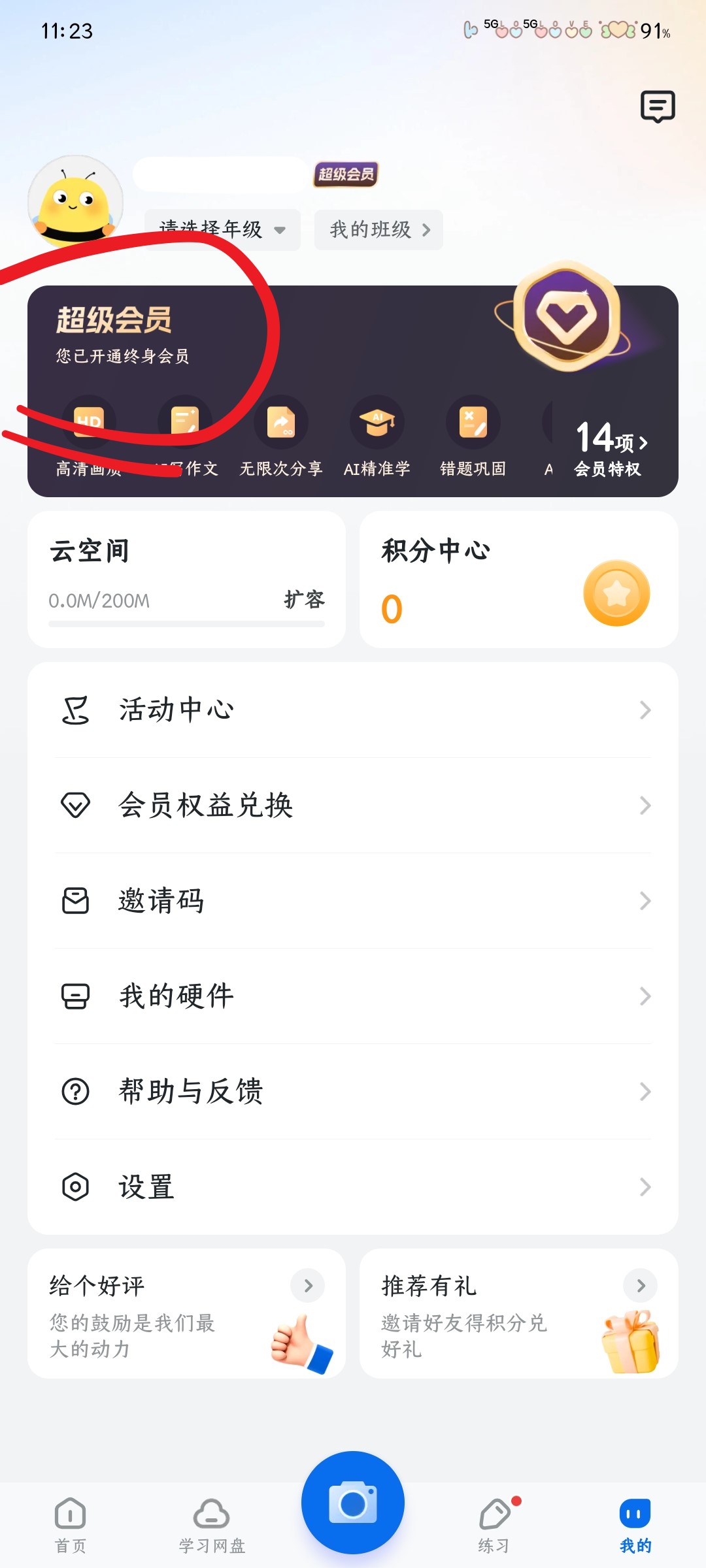The width and height of the screenshot is (706, 1568).
Task: Tap the blue camera scan button
Action: pos(352,1502)
